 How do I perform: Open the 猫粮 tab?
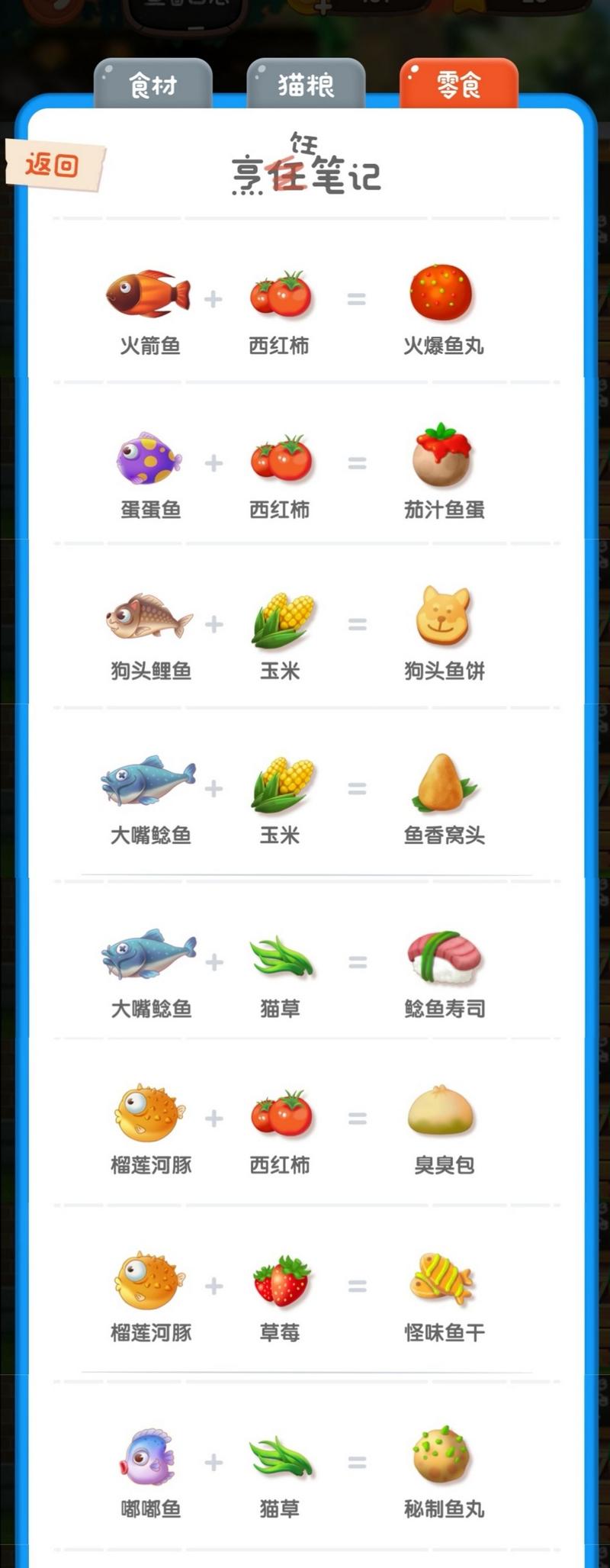tap(306, 85)
